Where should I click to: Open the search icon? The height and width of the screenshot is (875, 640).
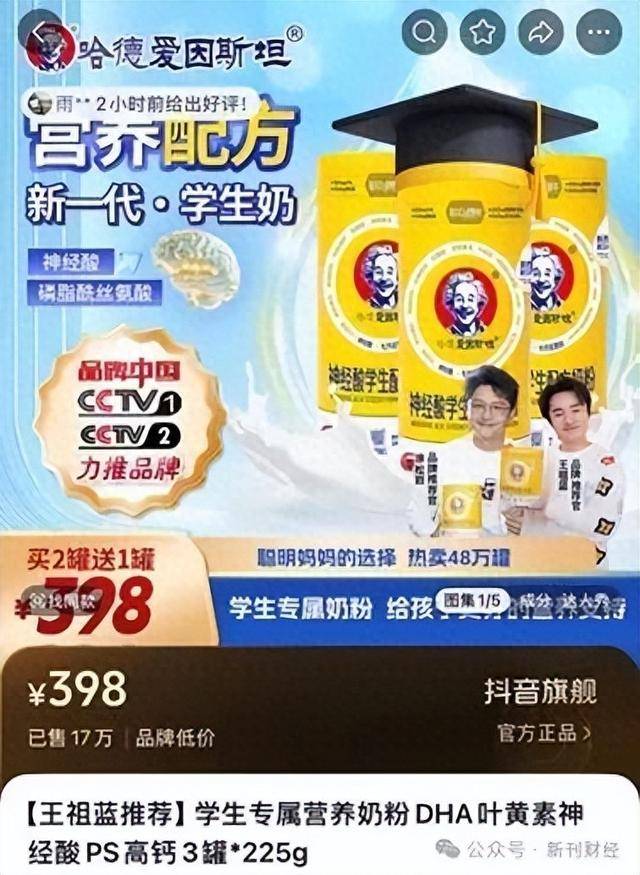click(x=426, y=32)
